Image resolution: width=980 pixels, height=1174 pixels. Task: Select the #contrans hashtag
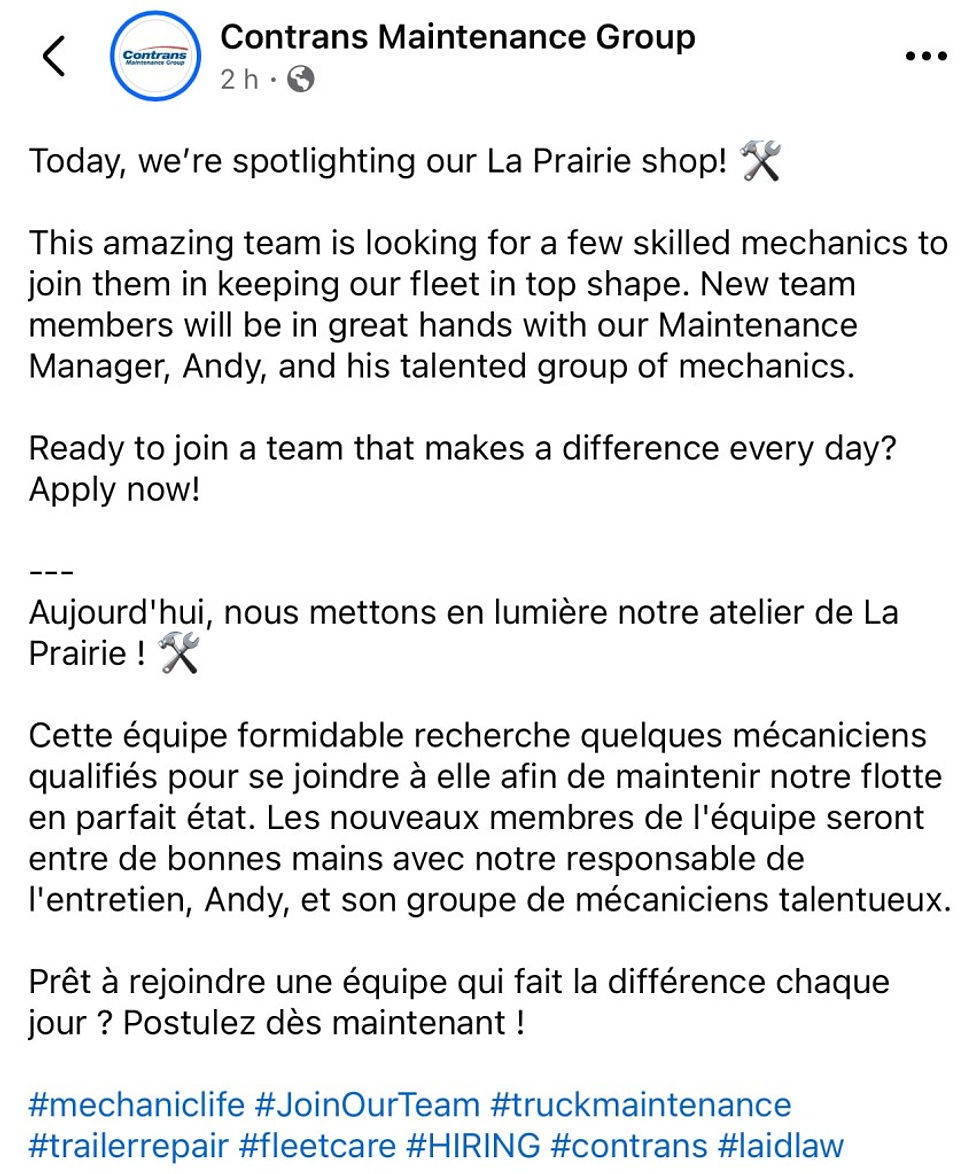(629, 1144)
